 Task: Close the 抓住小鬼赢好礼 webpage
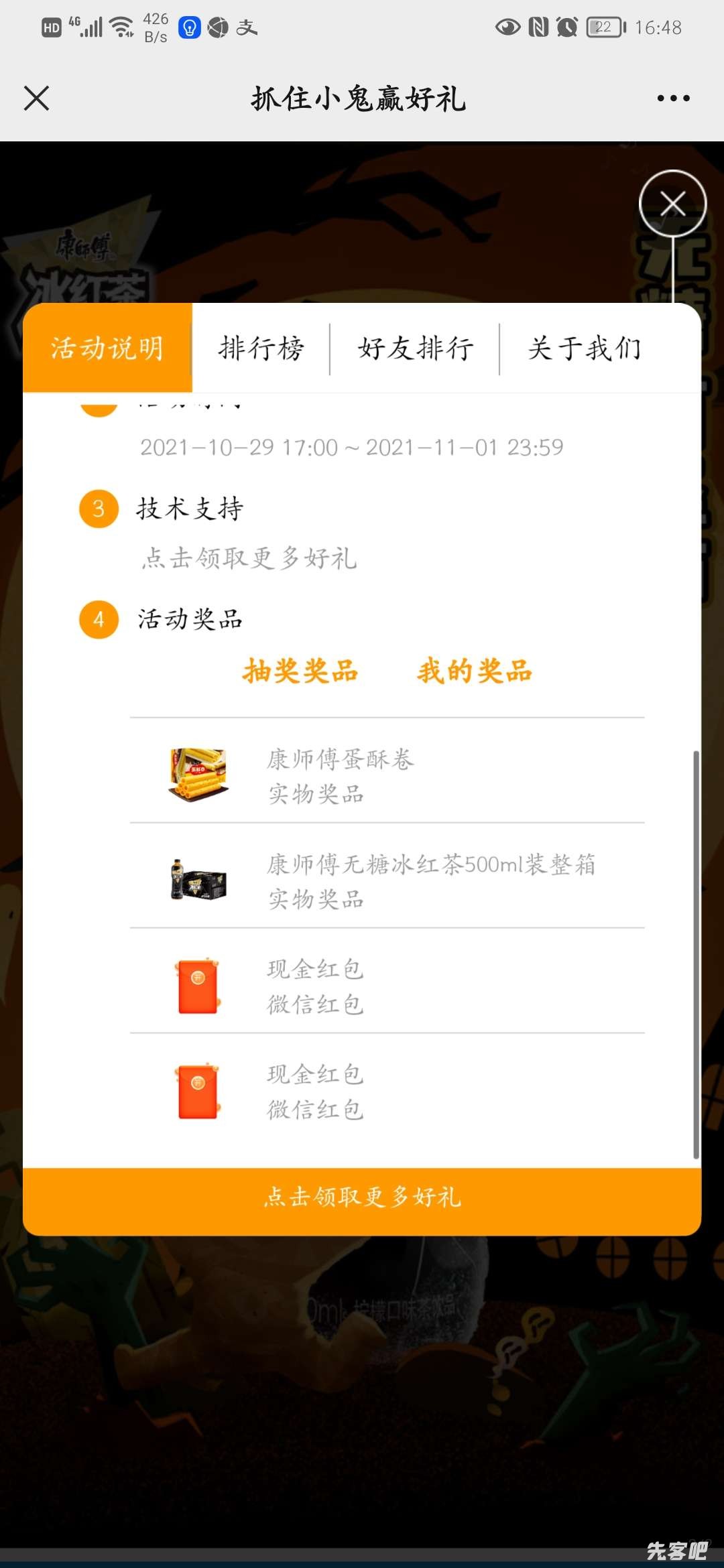tap(36, 99)
